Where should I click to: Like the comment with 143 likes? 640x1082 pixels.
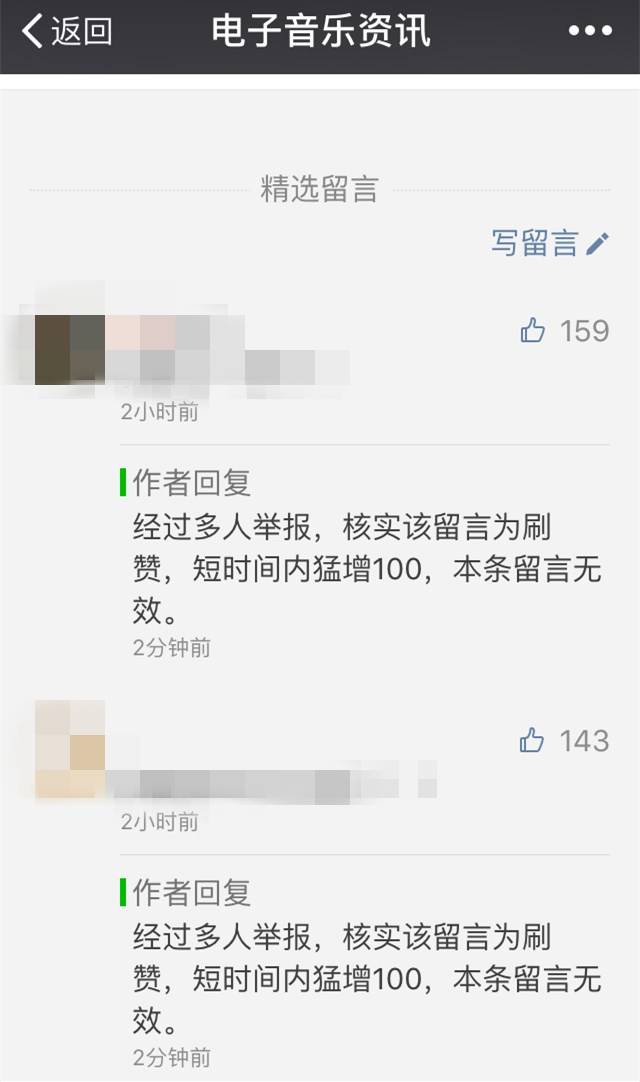532,741
